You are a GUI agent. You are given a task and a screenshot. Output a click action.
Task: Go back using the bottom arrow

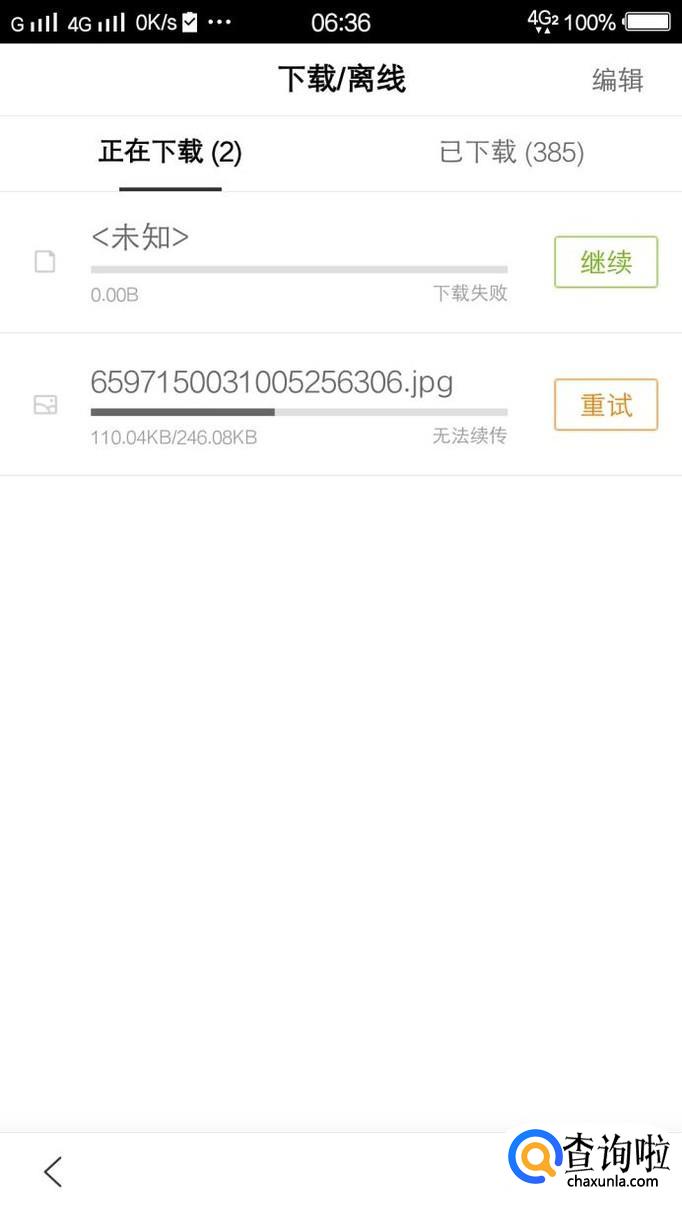point(54,1171)
